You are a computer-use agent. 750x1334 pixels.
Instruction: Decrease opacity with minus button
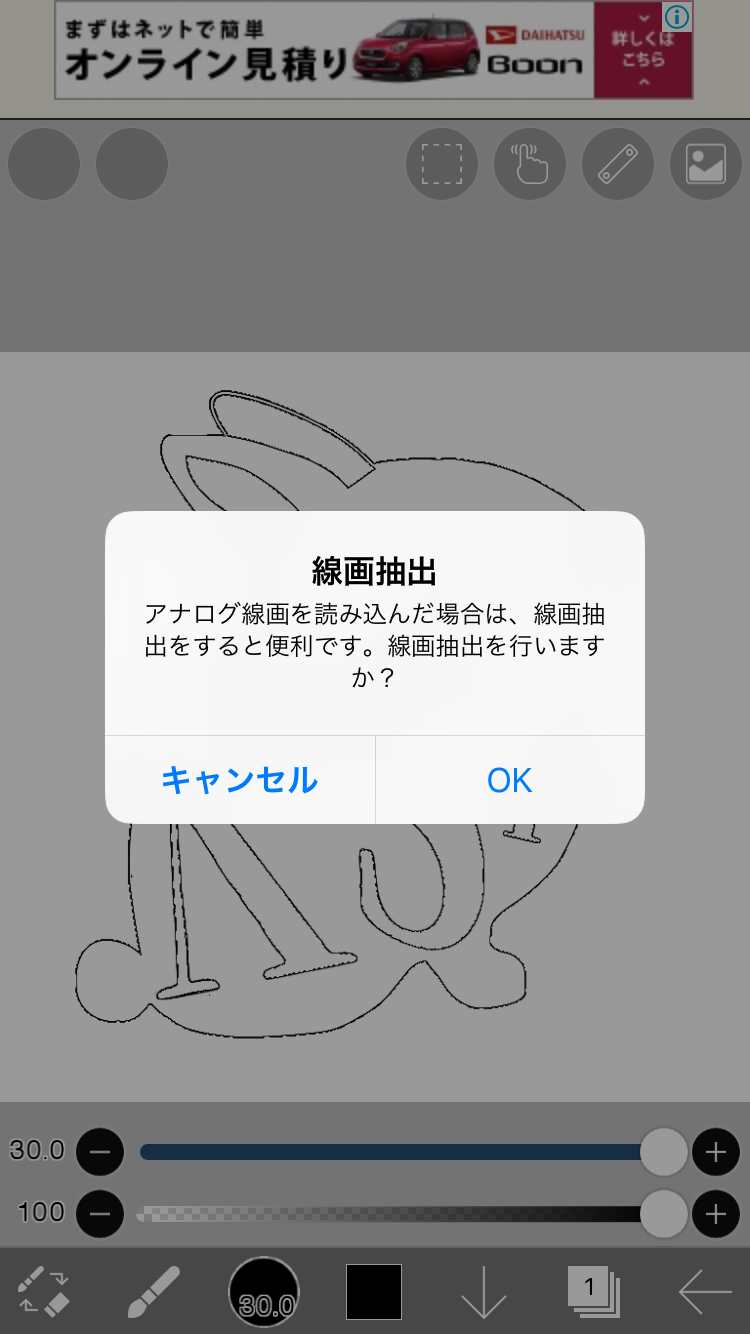click(x=100, y=1214)
